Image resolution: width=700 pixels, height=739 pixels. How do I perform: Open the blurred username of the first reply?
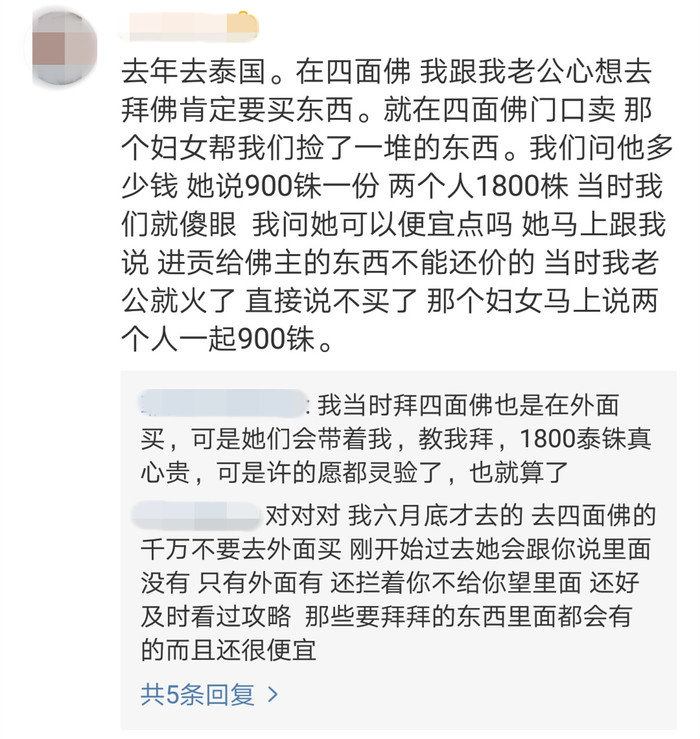222,406
